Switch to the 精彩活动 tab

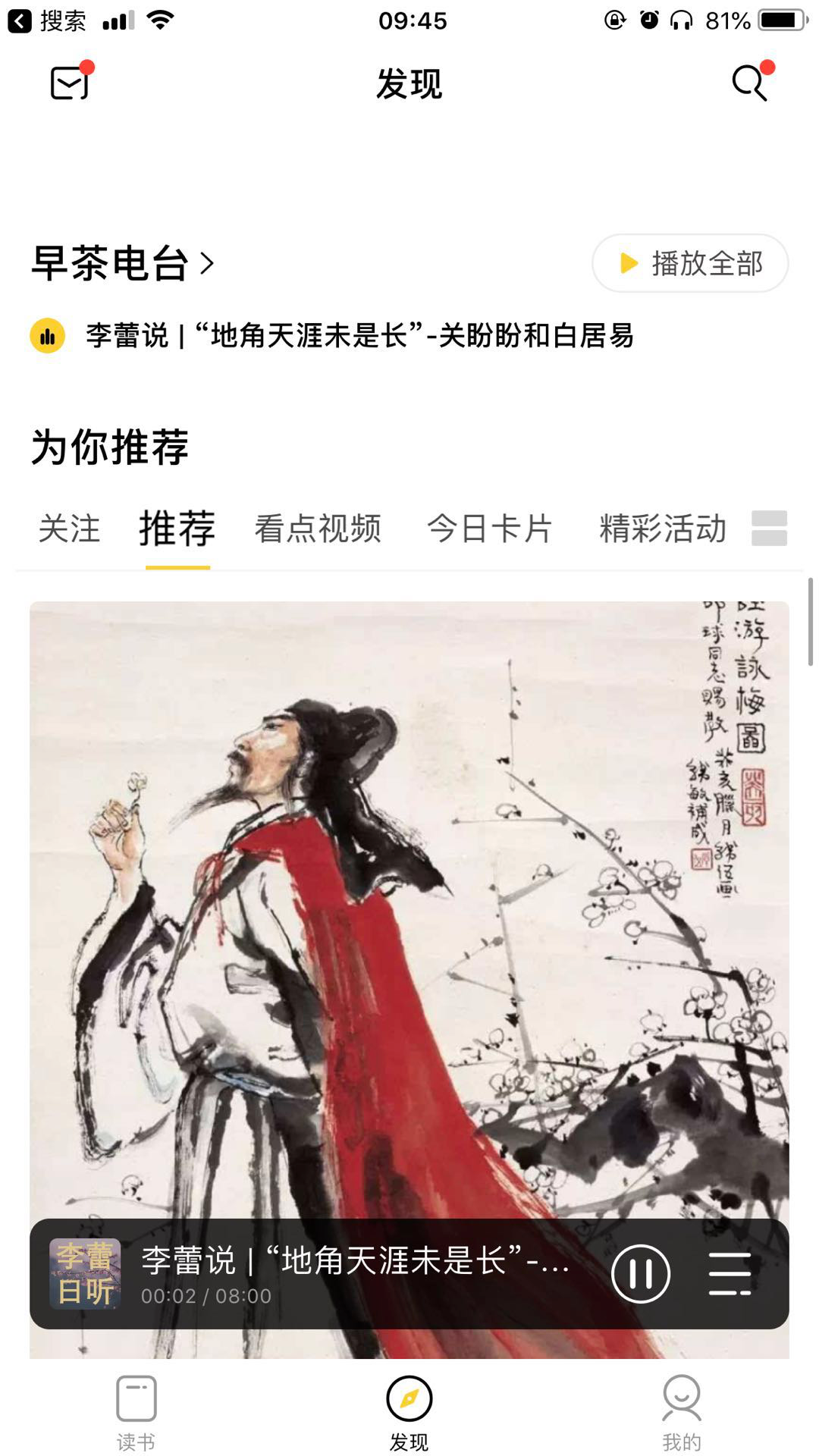click(x=663, y=529)
